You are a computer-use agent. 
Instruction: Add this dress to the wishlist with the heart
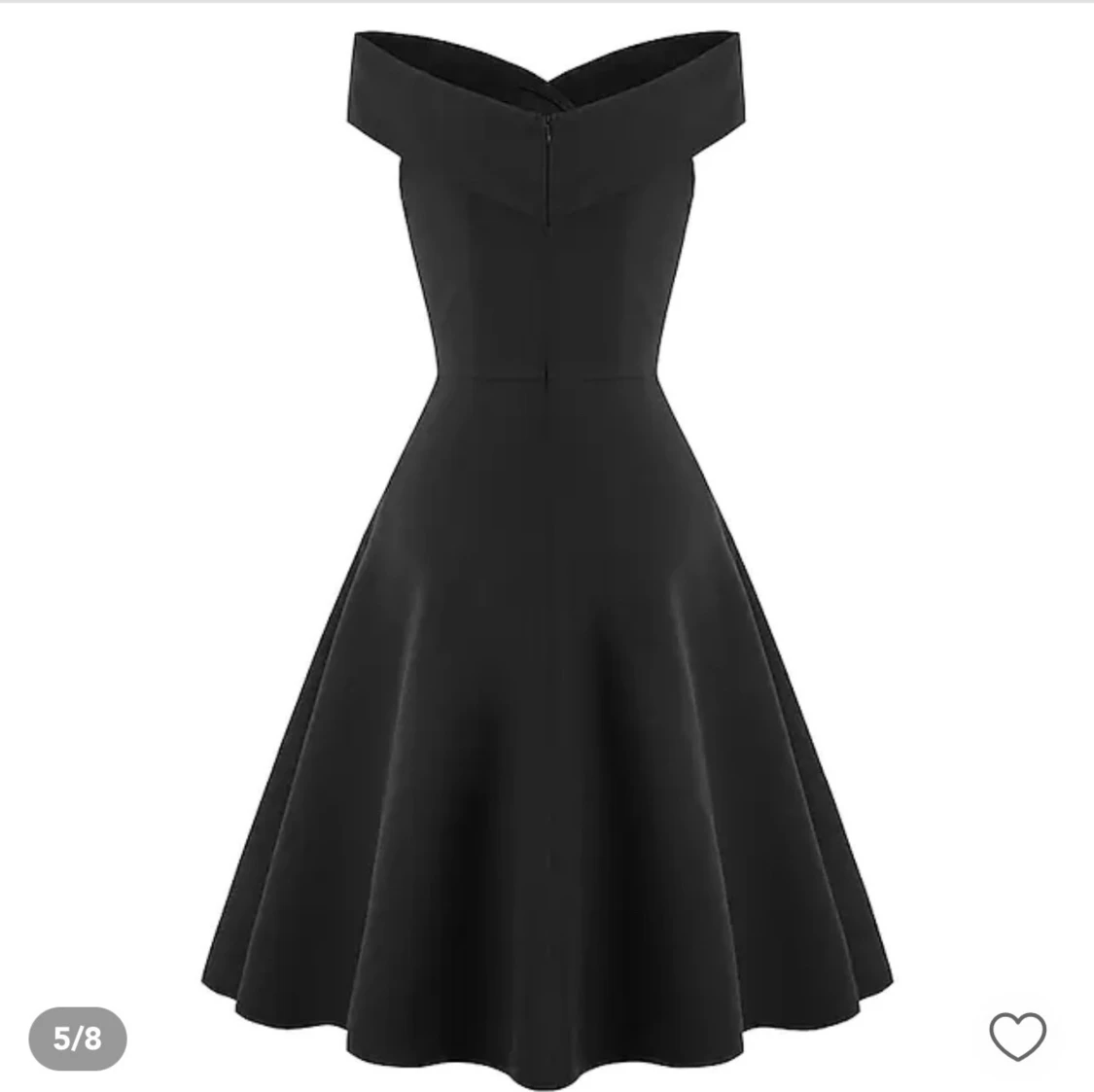(1017, 1036)
